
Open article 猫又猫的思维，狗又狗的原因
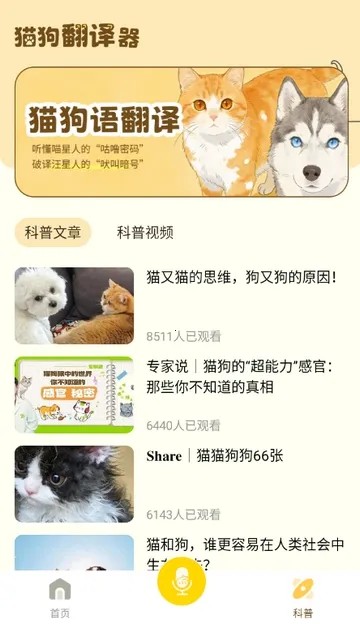(x=180, y=306)
